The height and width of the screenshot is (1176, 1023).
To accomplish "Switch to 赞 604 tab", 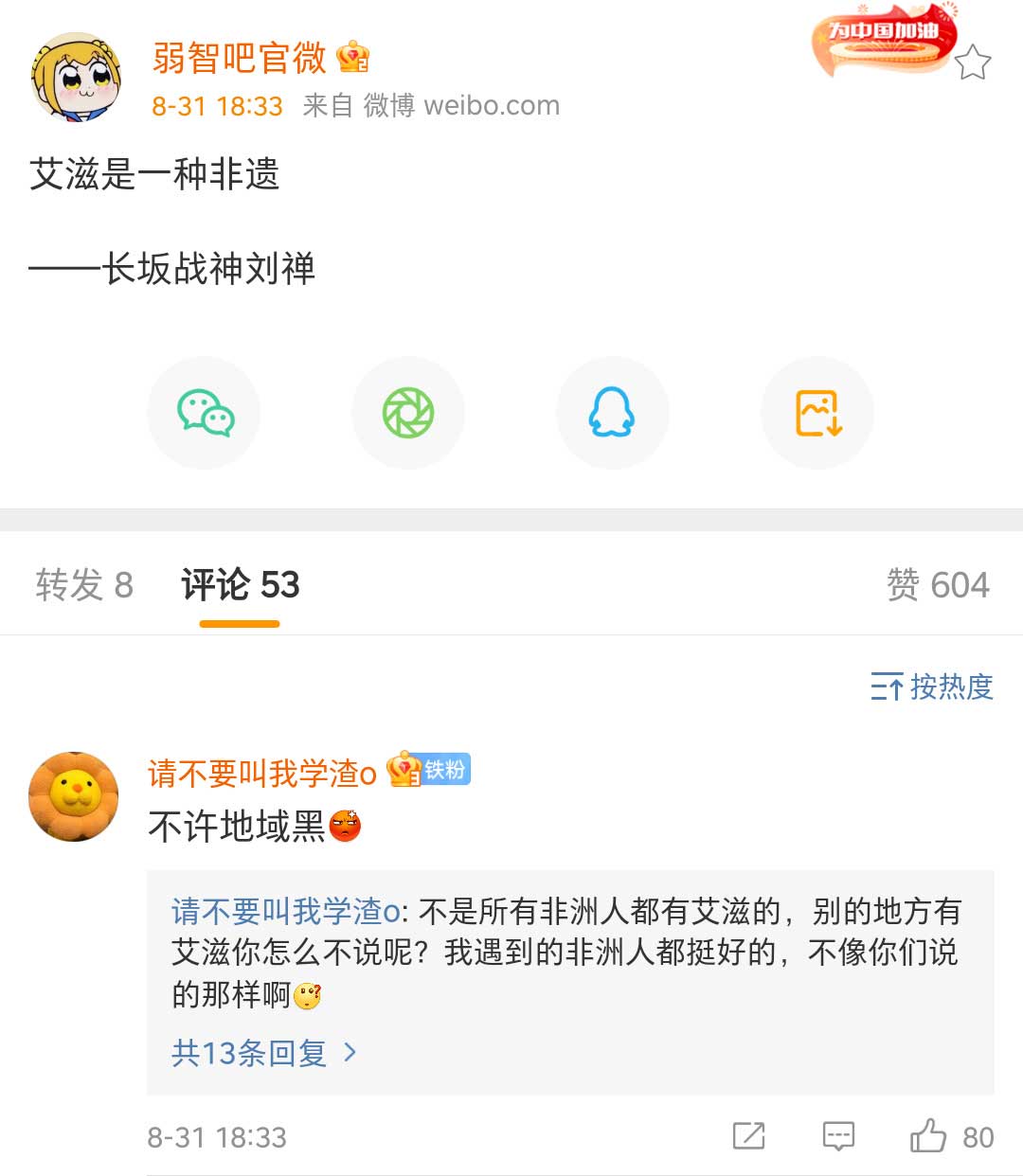I will tap(938, 585).
